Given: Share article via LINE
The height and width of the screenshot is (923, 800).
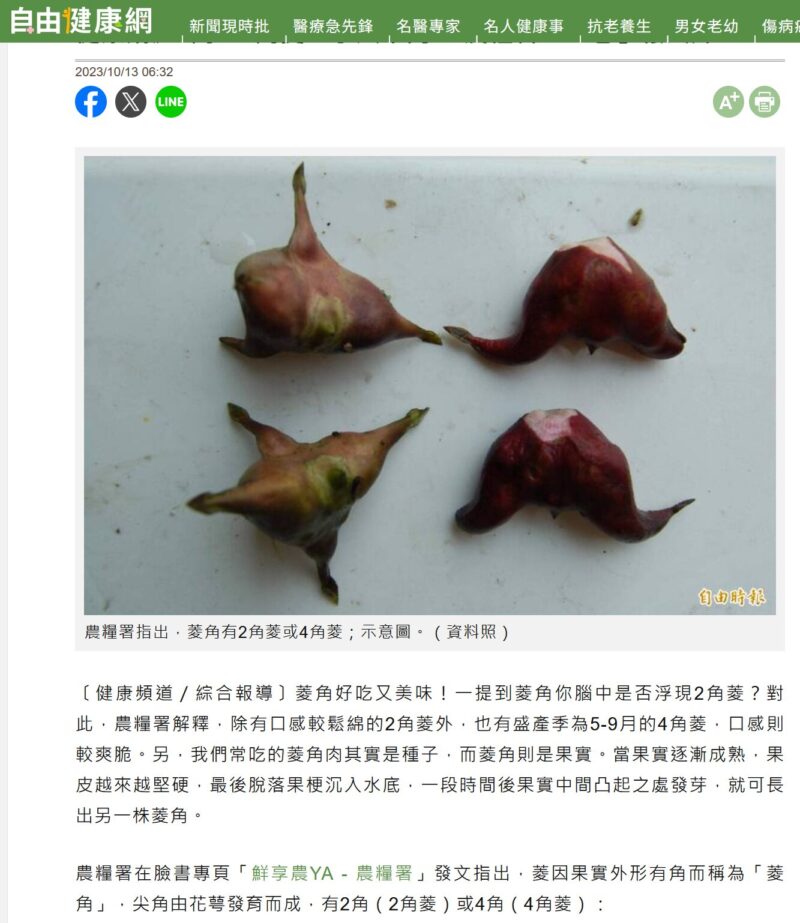Looking at the screenshot, I should (x=171, y=102).
